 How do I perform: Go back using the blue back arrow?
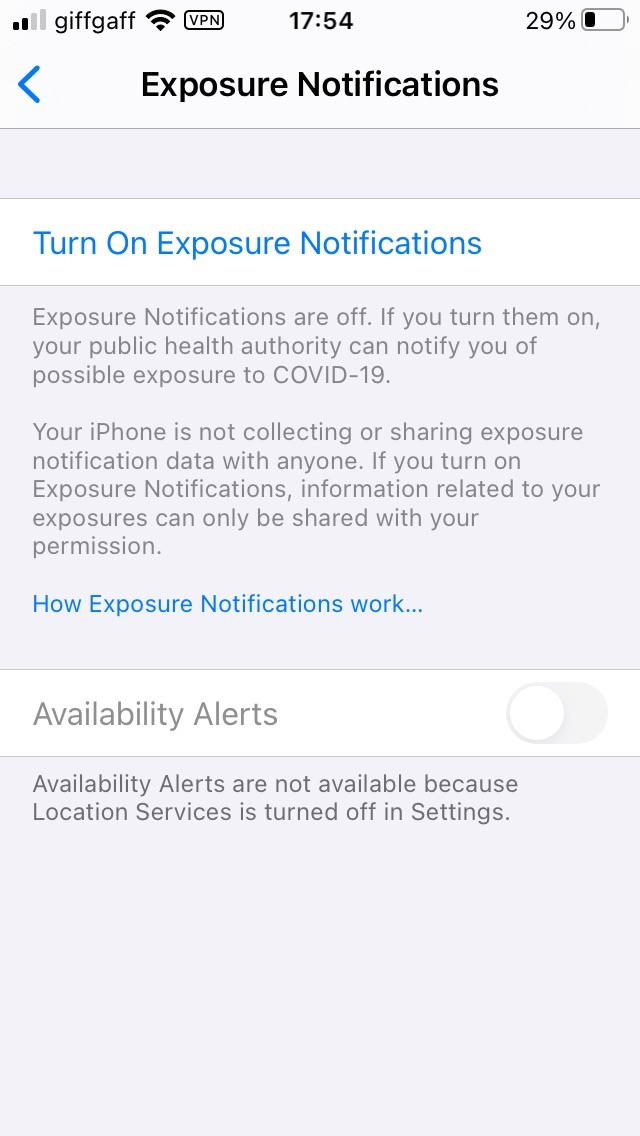[x=29, y=85]
